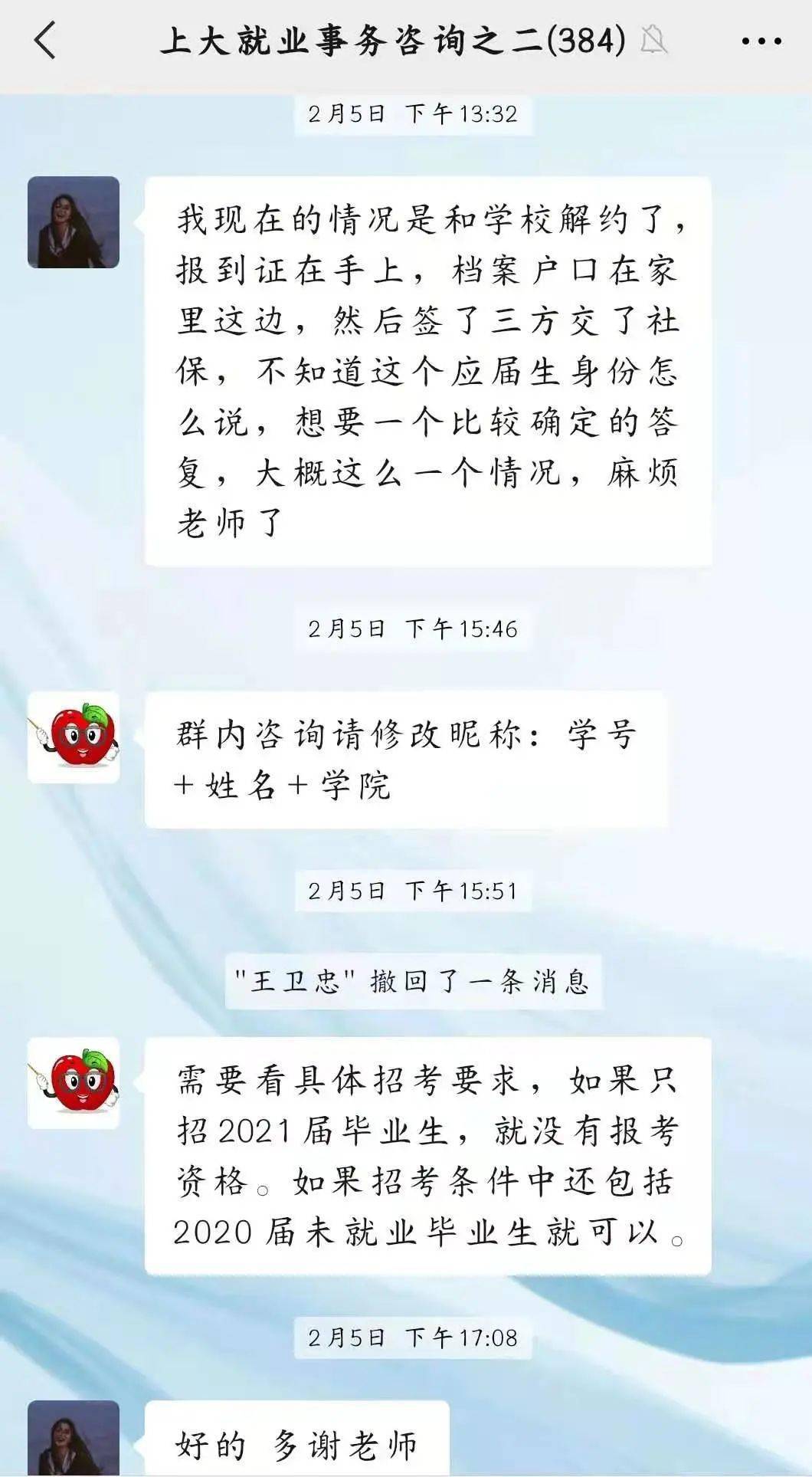Open the apple avatar beside 群内咨询请修改昵称
Image resolution: width=812 pixels, height=1477 pixels.
74,737
